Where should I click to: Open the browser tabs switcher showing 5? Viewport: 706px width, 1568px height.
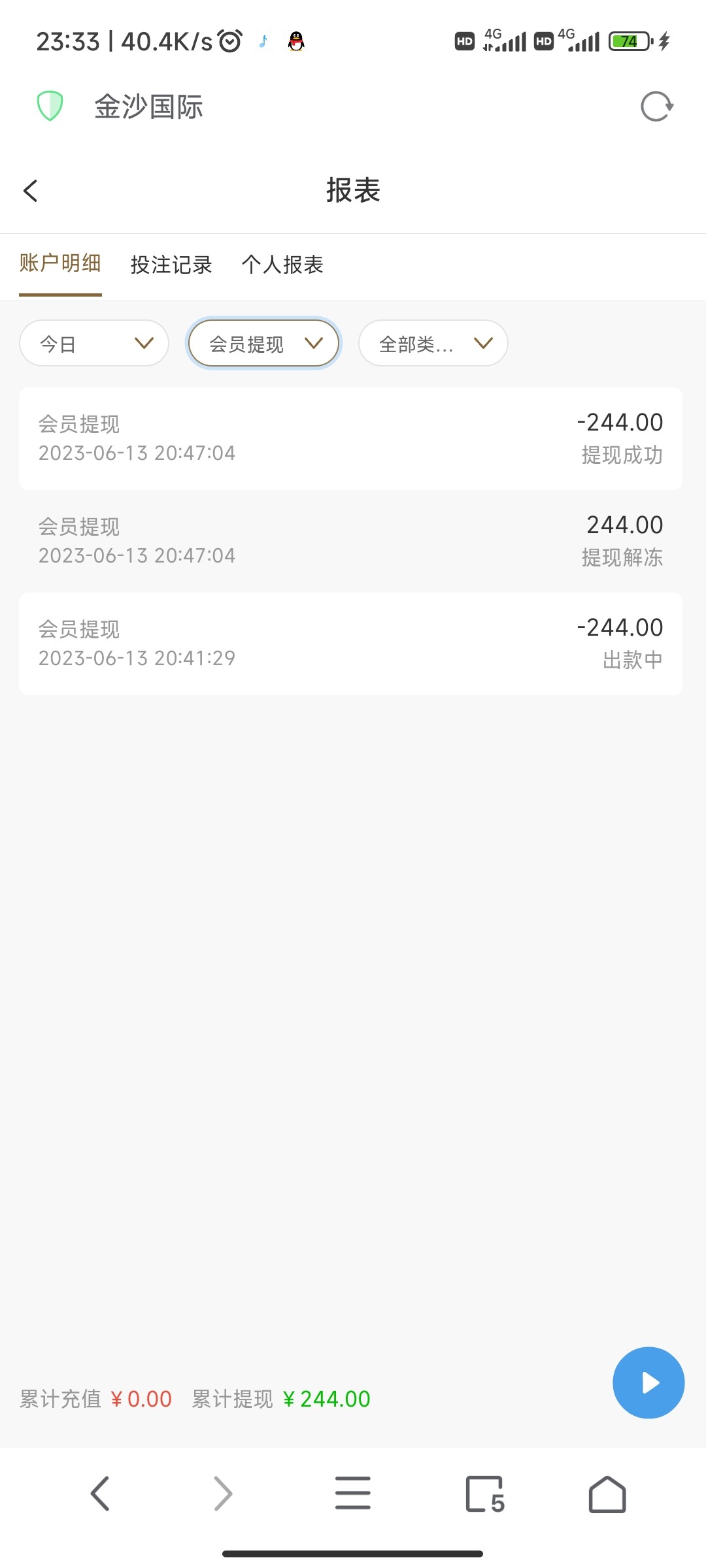pyautogui.click(x=484, y=1494)
